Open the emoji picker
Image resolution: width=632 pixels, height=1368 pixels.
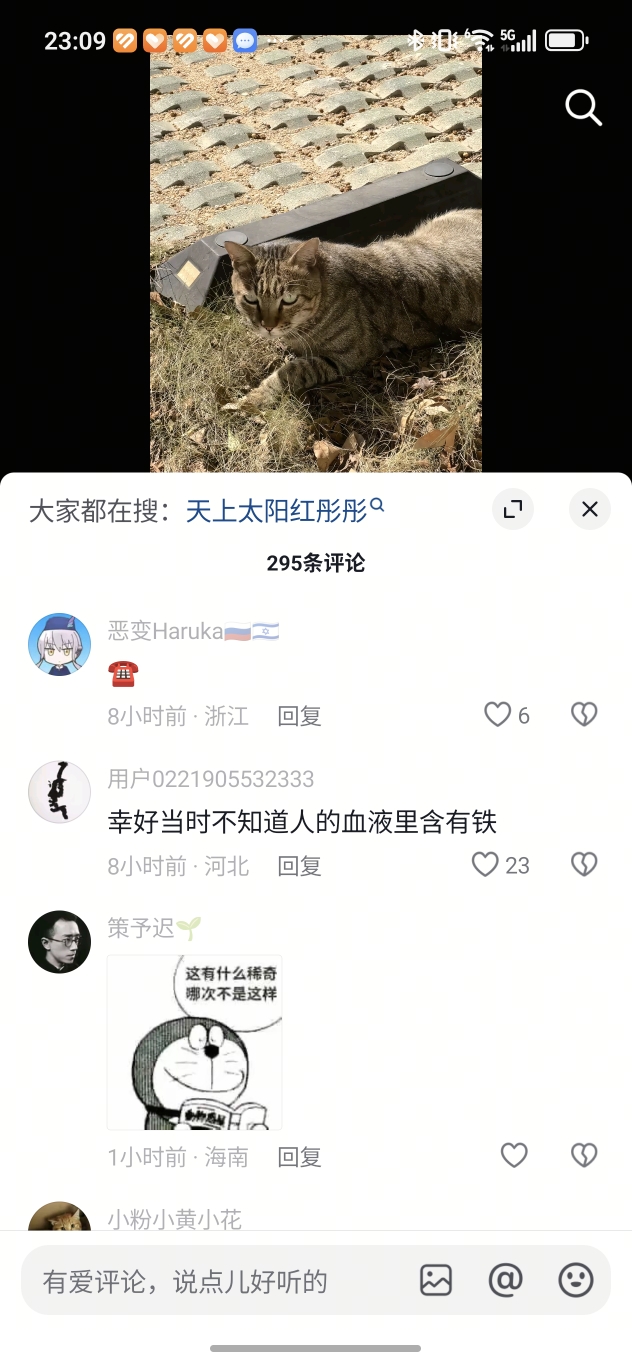click(575, 1280)
